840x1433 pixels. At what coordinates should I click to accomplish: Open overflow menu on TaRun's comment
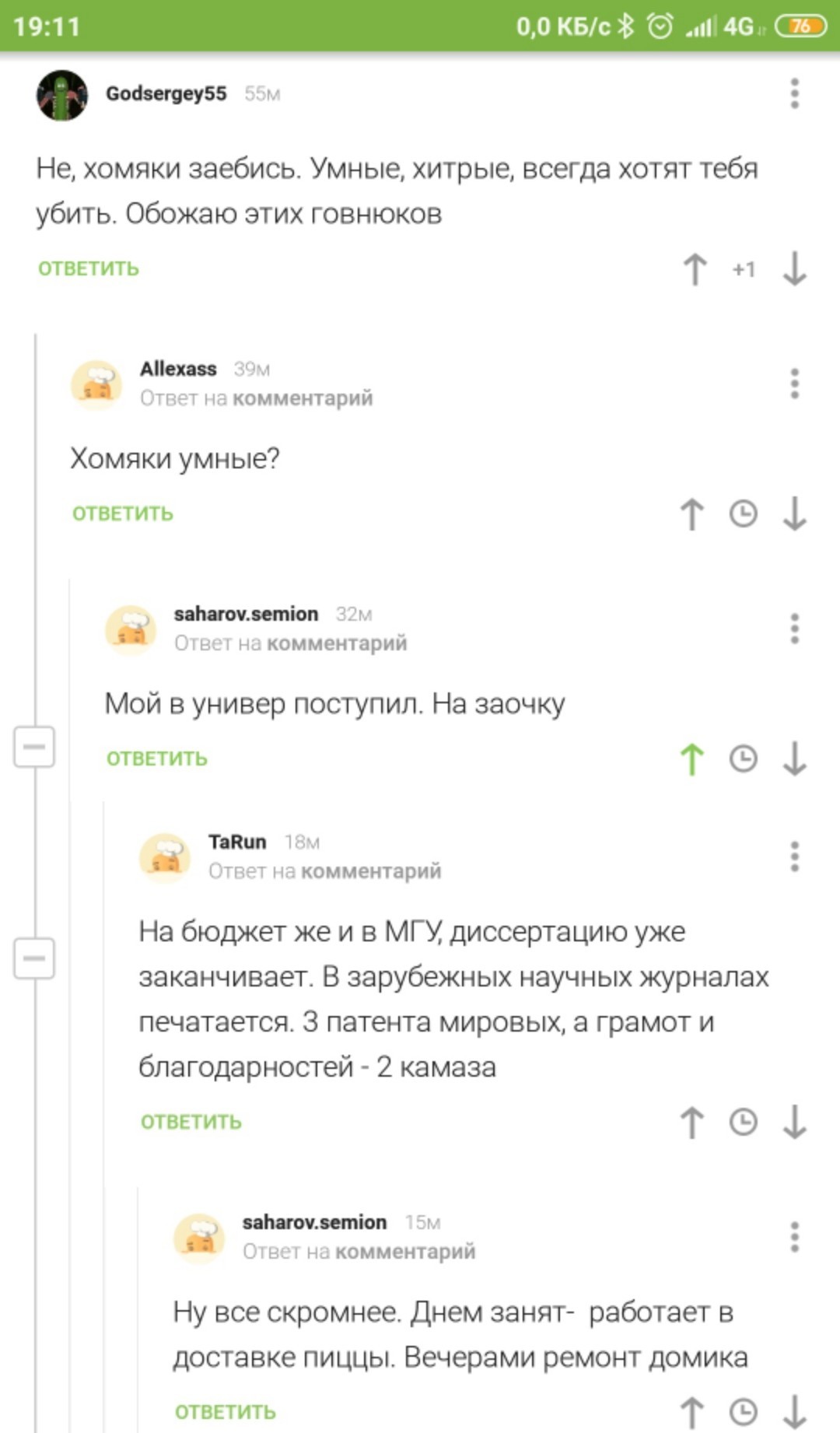click(x=794, y=857)
